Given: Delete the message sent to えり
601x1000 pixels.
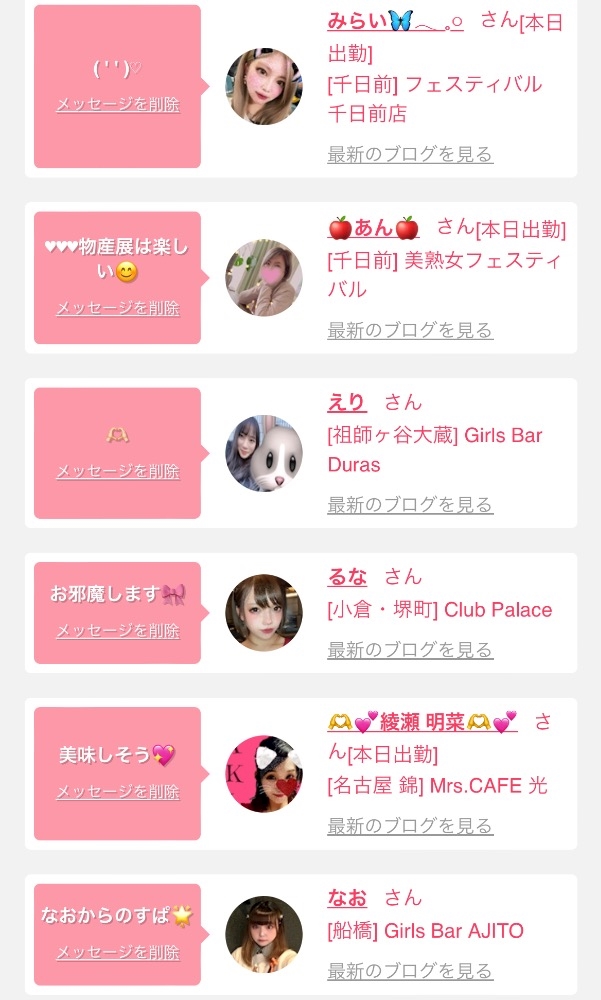Looking at the screenshot, I should [x=118, y=471].
